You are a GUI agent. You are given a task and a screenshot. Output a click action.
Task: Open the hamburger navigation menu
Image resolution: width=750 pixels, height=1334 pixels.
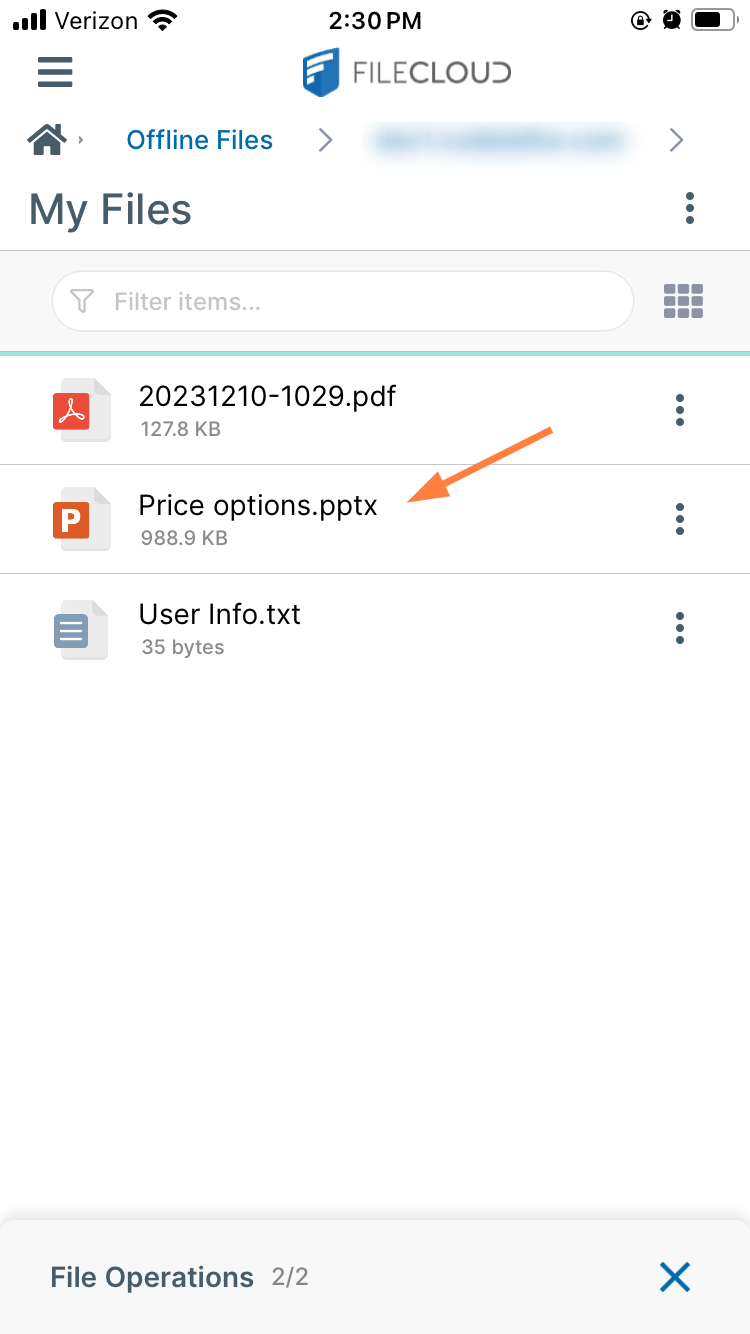[55, 72]
